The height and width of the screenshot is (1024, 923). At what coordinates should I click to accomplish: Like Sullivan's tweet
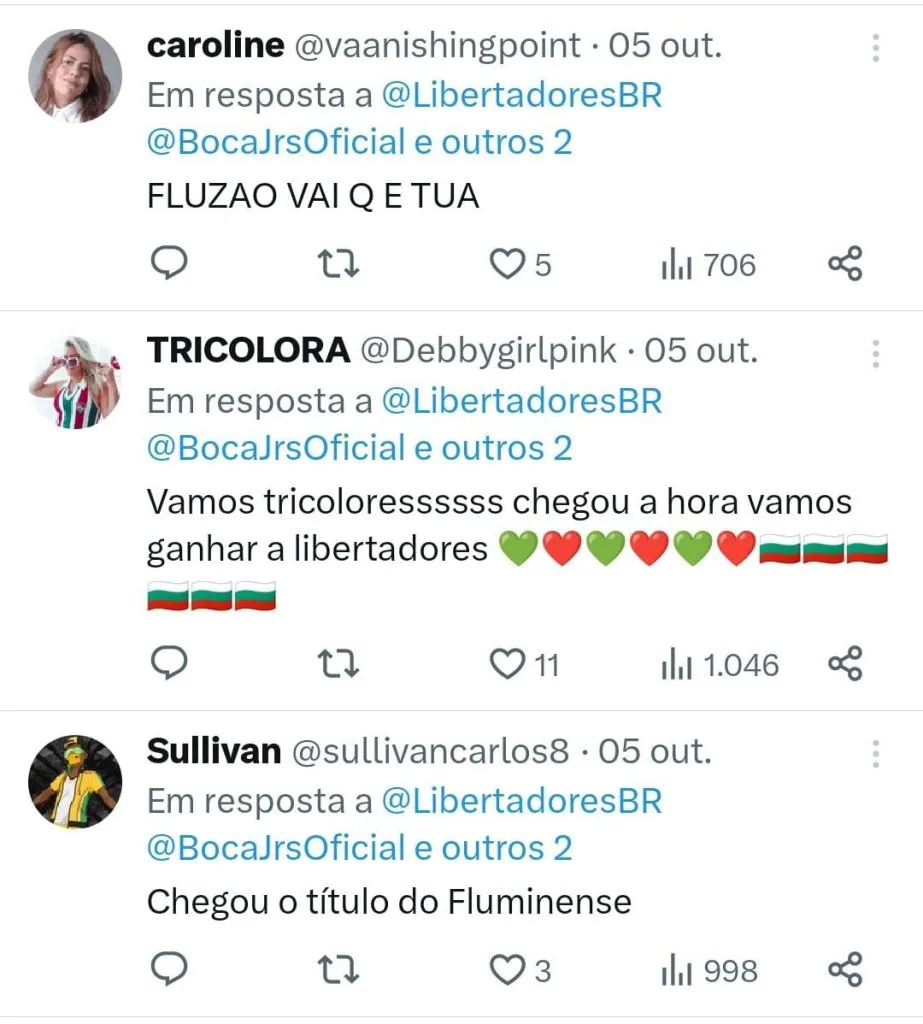[508, 970]
